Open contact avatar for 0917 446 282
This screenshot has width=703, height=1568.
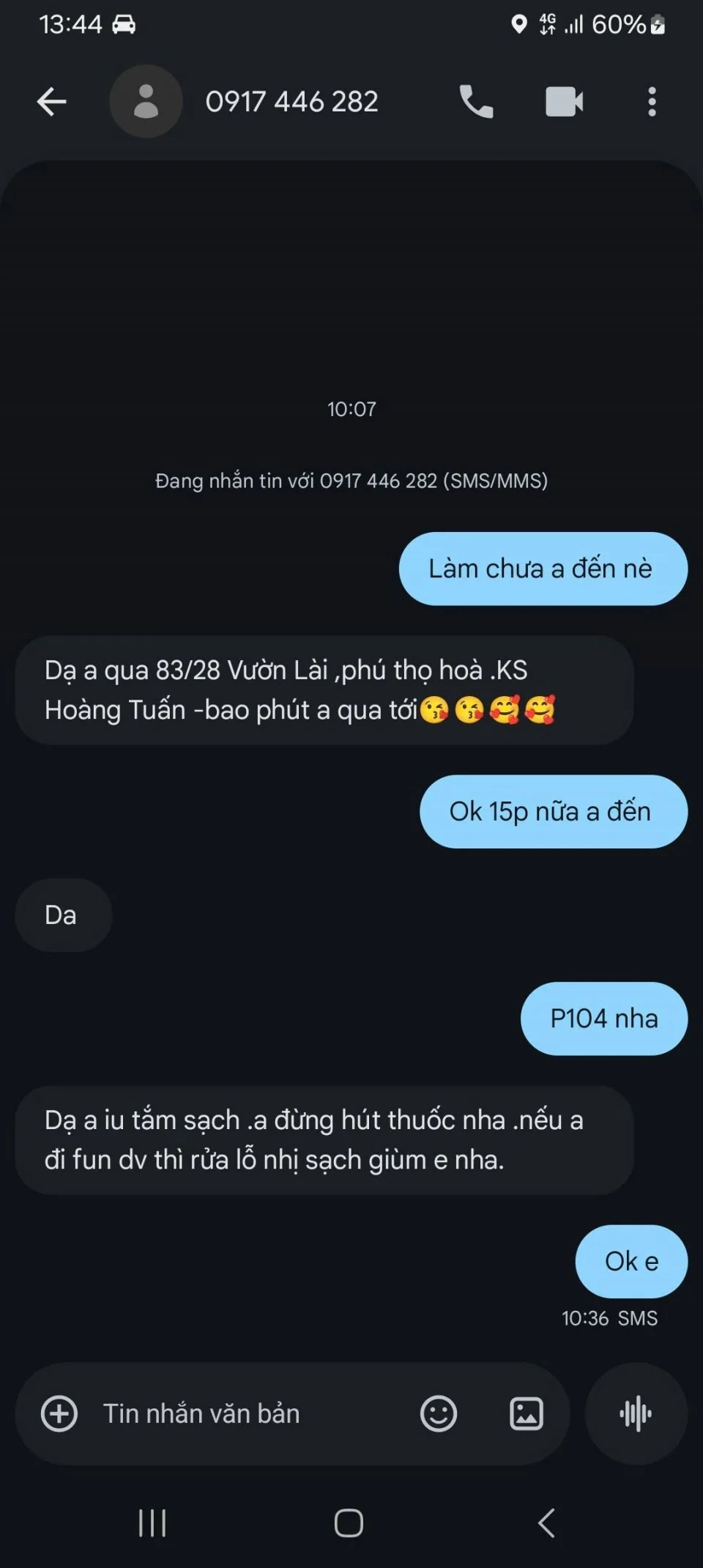coord(146,102)
